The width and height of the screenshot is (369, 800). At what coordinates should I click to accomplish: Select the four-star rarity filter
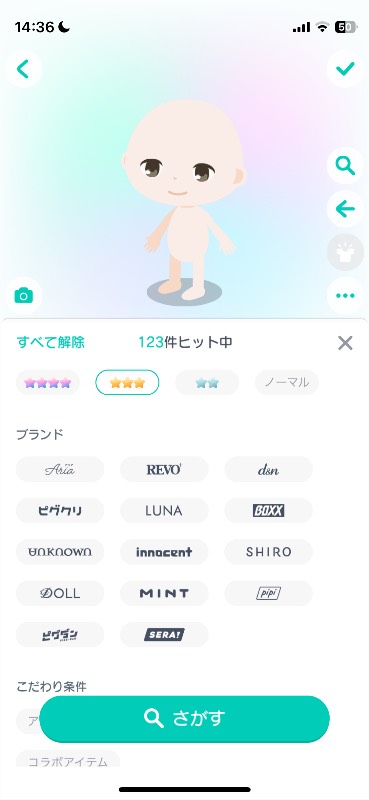click(x=47, y=383)
